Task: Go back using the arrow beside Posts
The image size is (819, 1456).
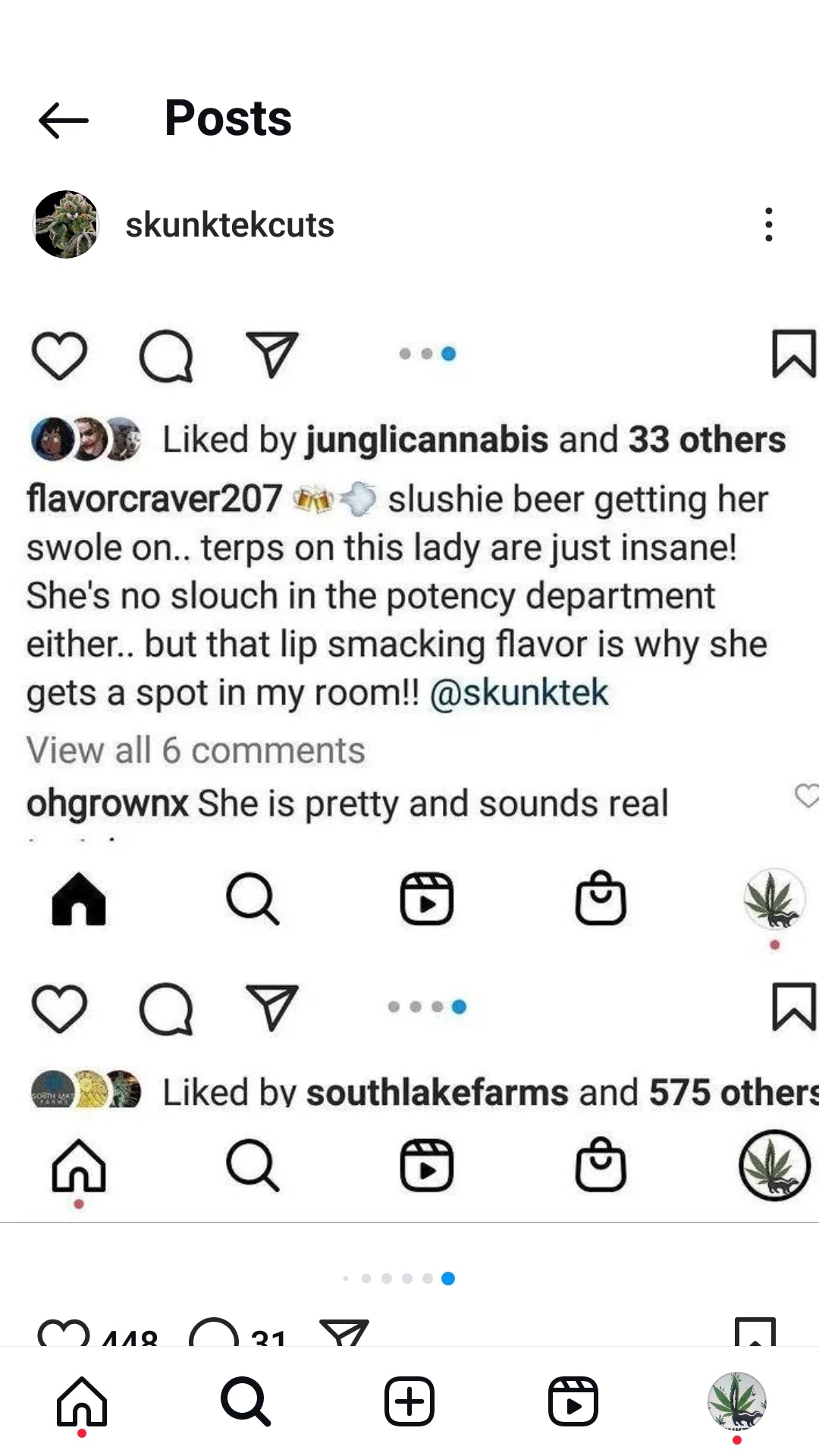Action: coord(64,121)
